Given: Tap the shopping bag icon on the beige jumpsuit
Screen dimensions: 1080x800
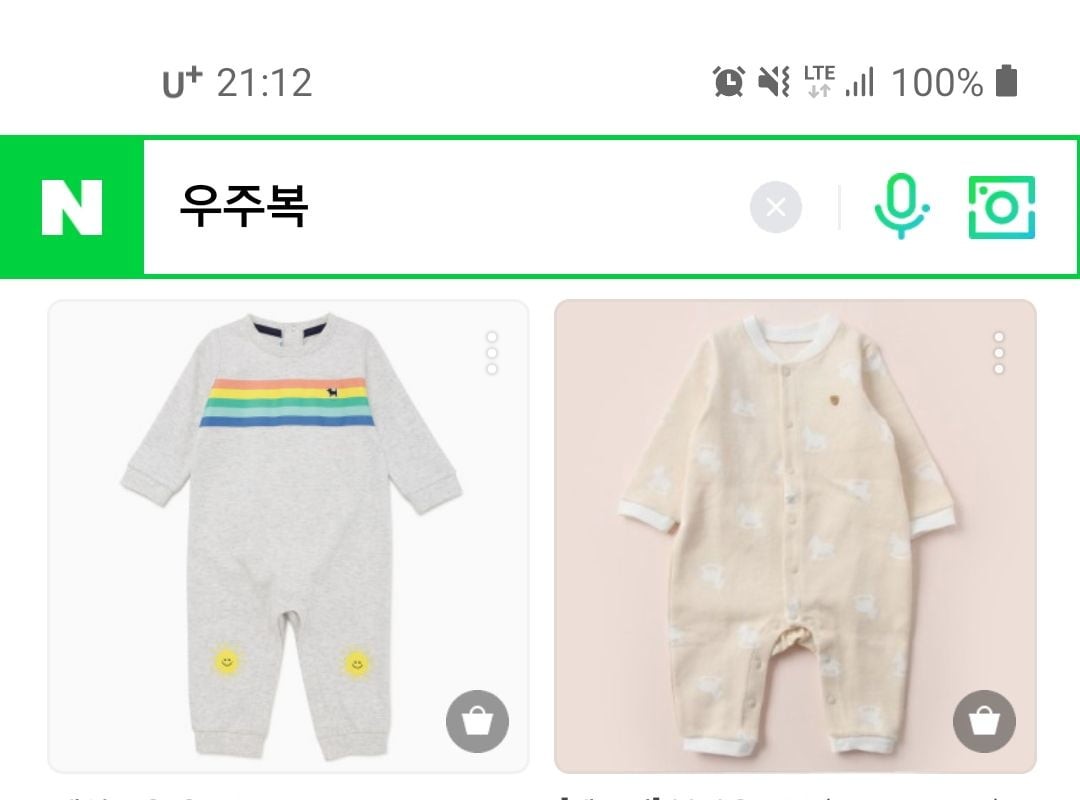Looking at the screenshot, I should tap(984, 721).
